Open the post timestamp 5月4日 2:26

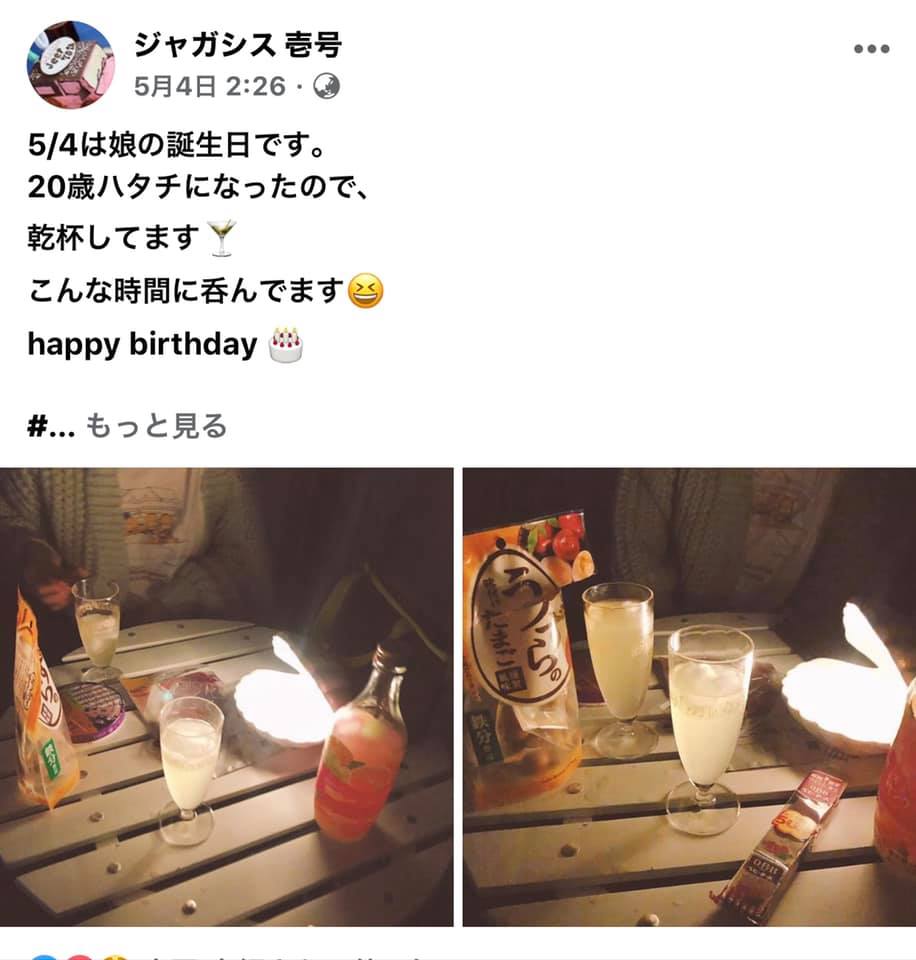point(210,87)
